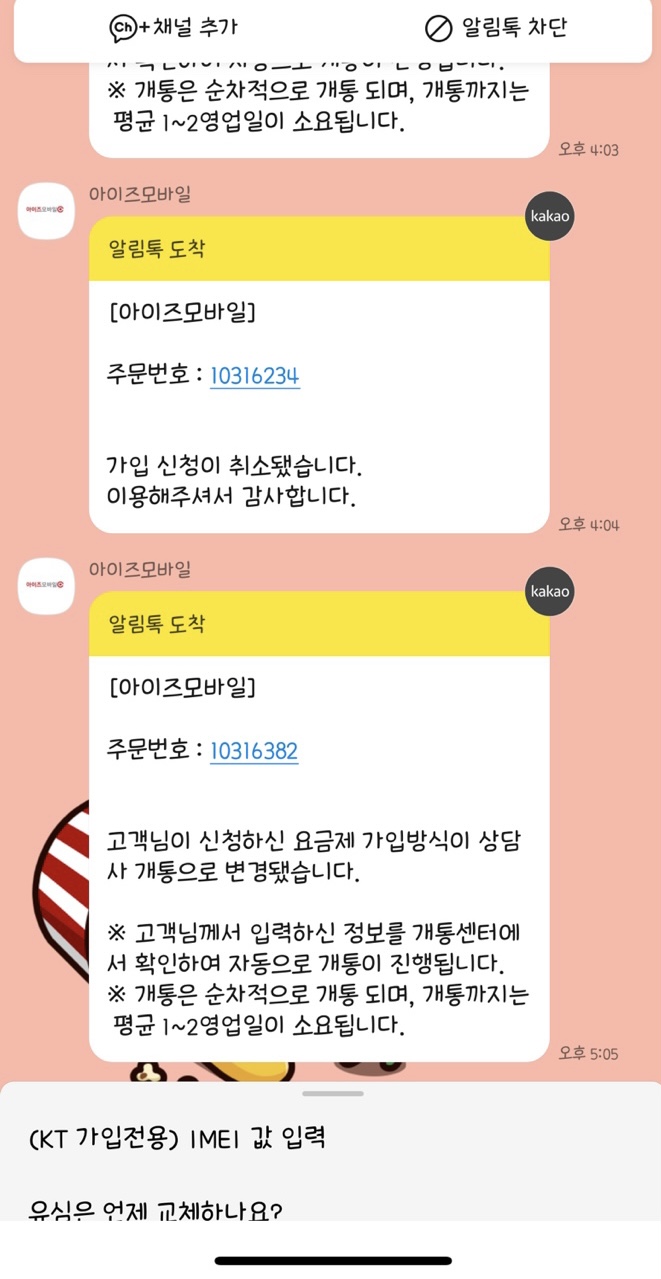
Task: Open 아이즈모바일 profile picture on the cancellation message
Action: pos(46,211)
